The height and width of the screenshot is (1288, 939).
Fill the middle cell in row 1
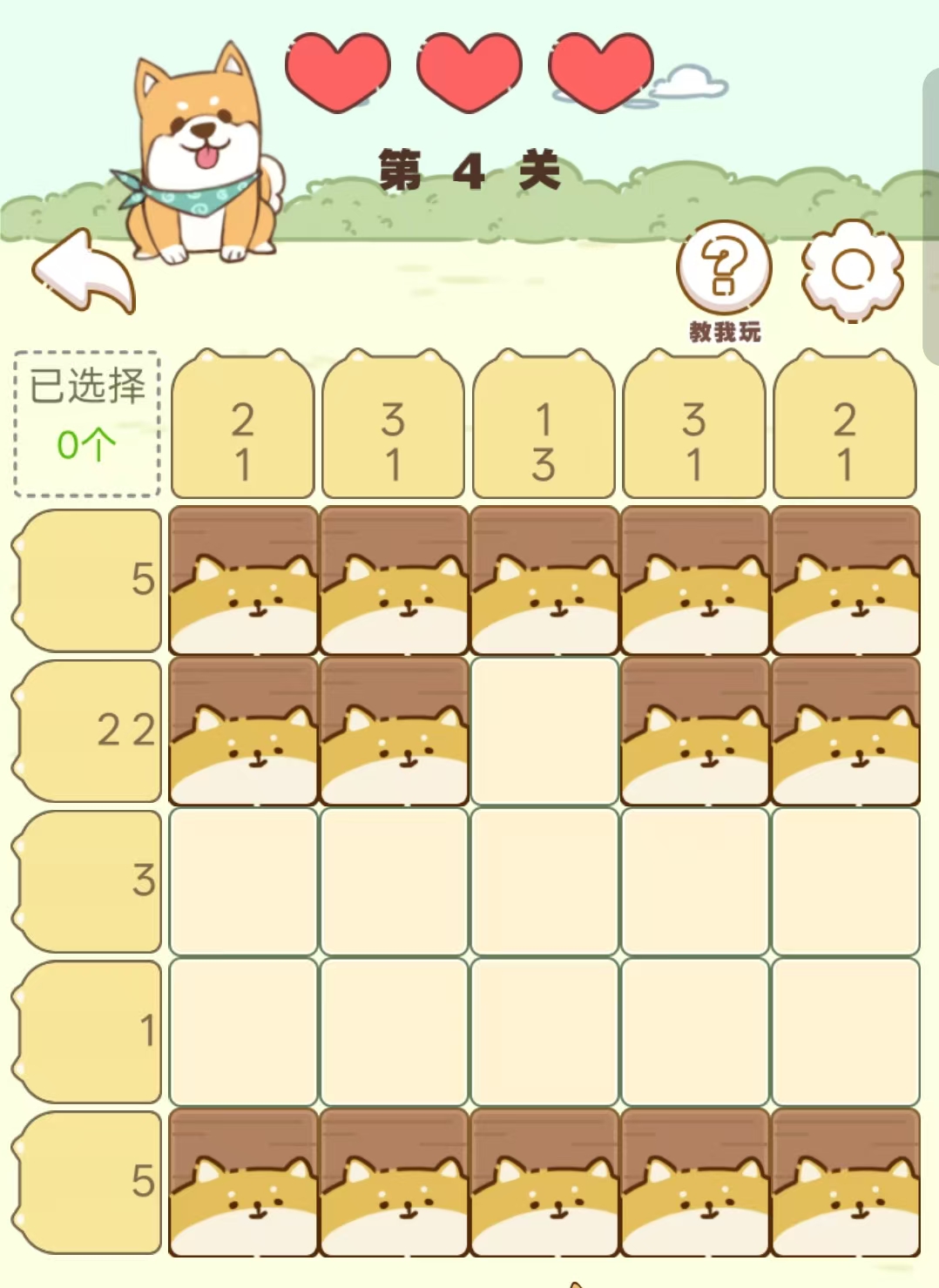pyautogui.click(x=544, y=1031)
